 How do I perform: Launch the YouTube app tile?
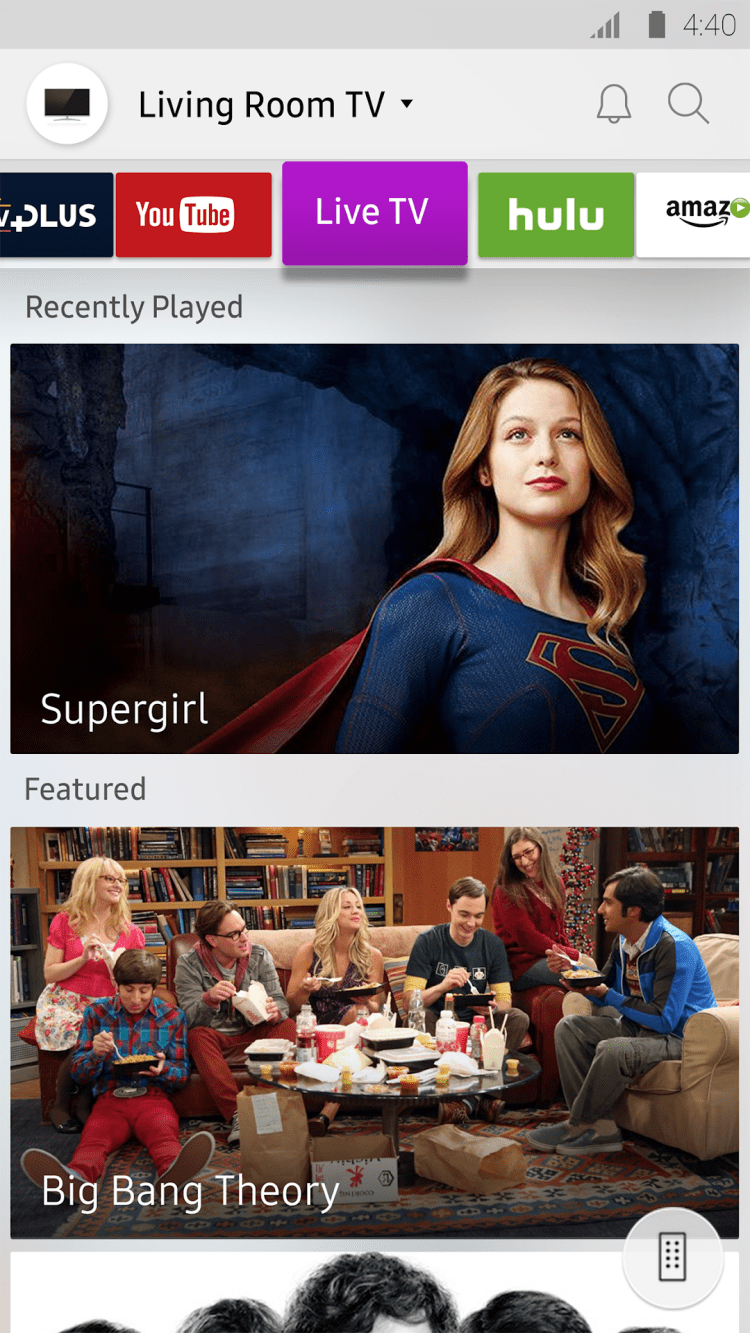click(193, 215)
